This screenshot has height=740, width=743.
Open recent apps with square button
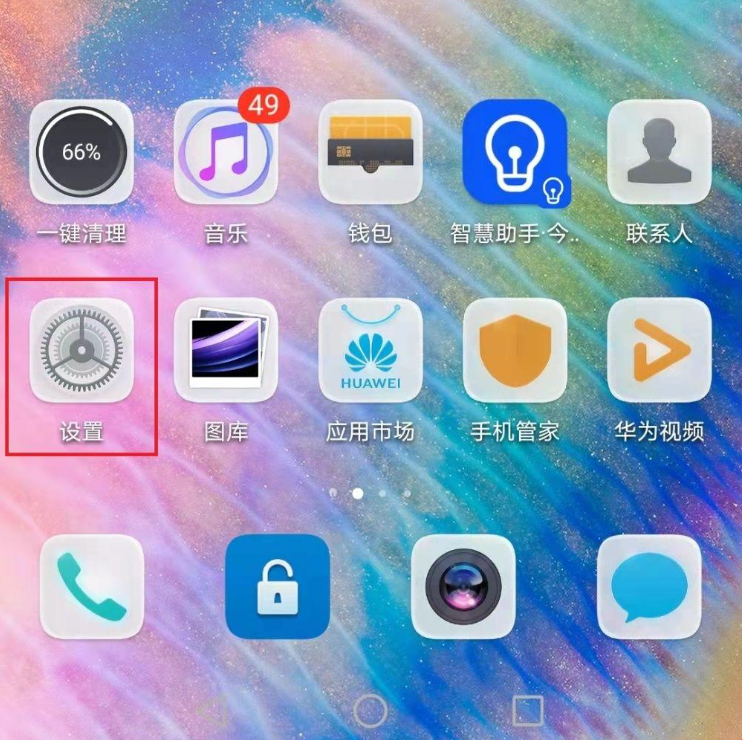click(527, 711)
